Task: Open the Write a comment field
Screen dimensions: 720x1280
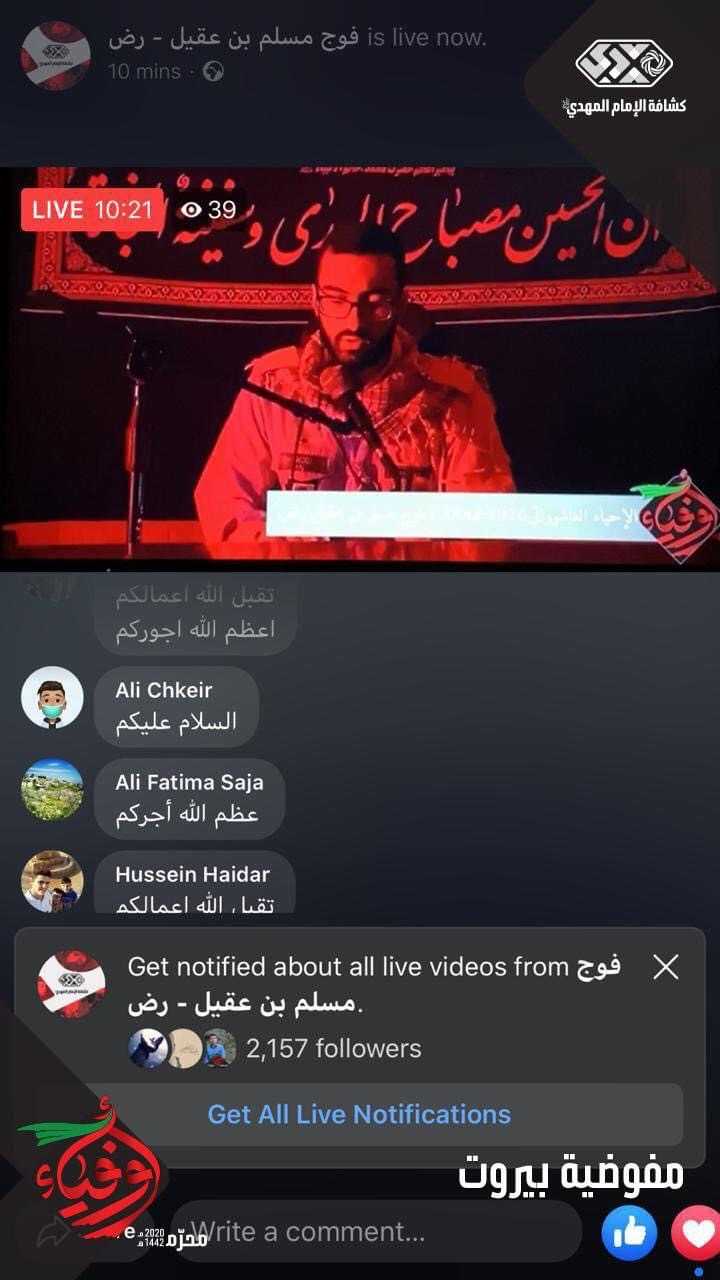Action: point(380,1231)
